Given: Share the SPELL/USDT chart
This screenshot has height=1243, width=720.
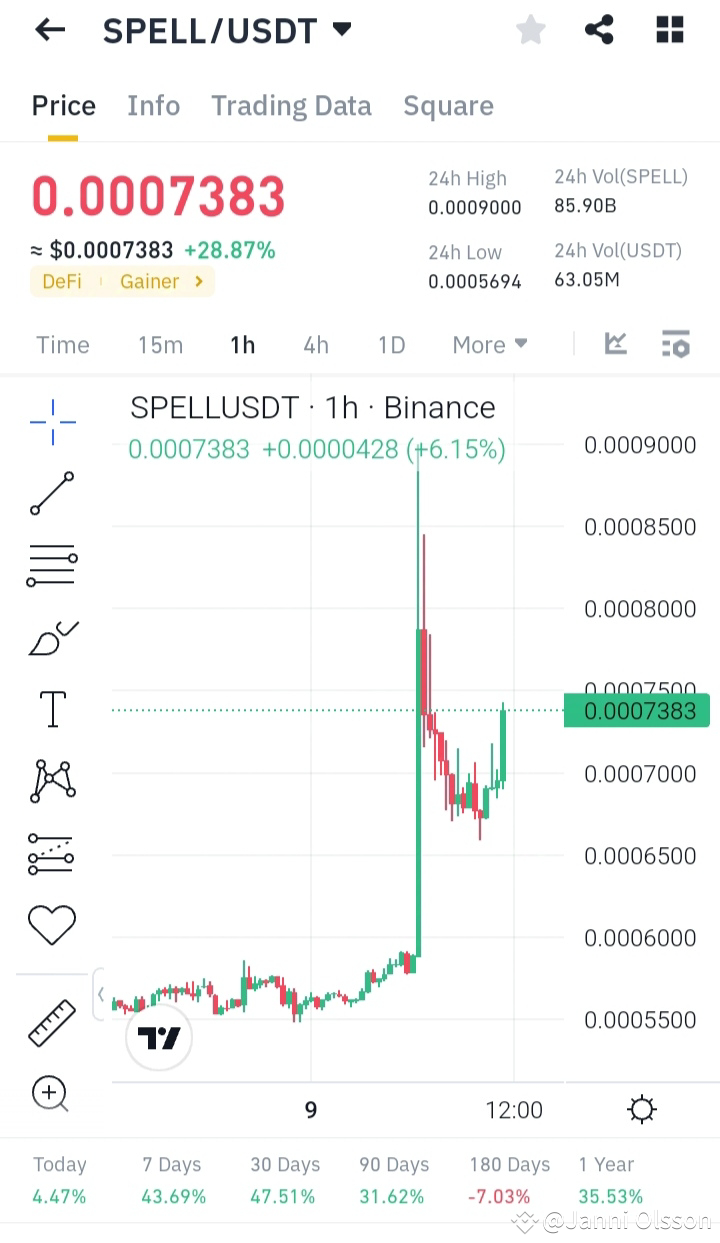Looking at the screenshot, I should [600, 30].
